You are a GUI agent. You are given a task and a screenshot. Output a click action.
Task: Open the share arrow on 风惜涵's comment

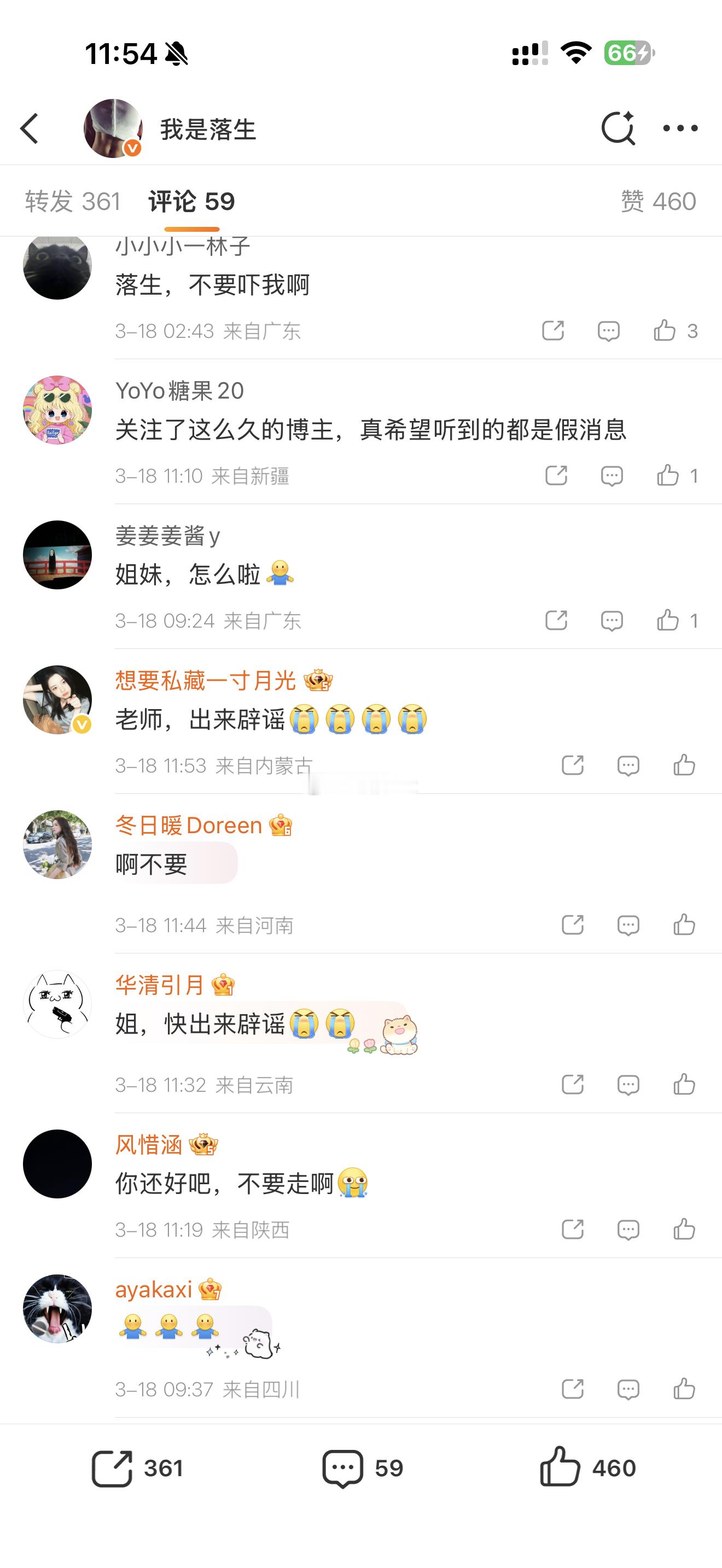[571, 1230]
